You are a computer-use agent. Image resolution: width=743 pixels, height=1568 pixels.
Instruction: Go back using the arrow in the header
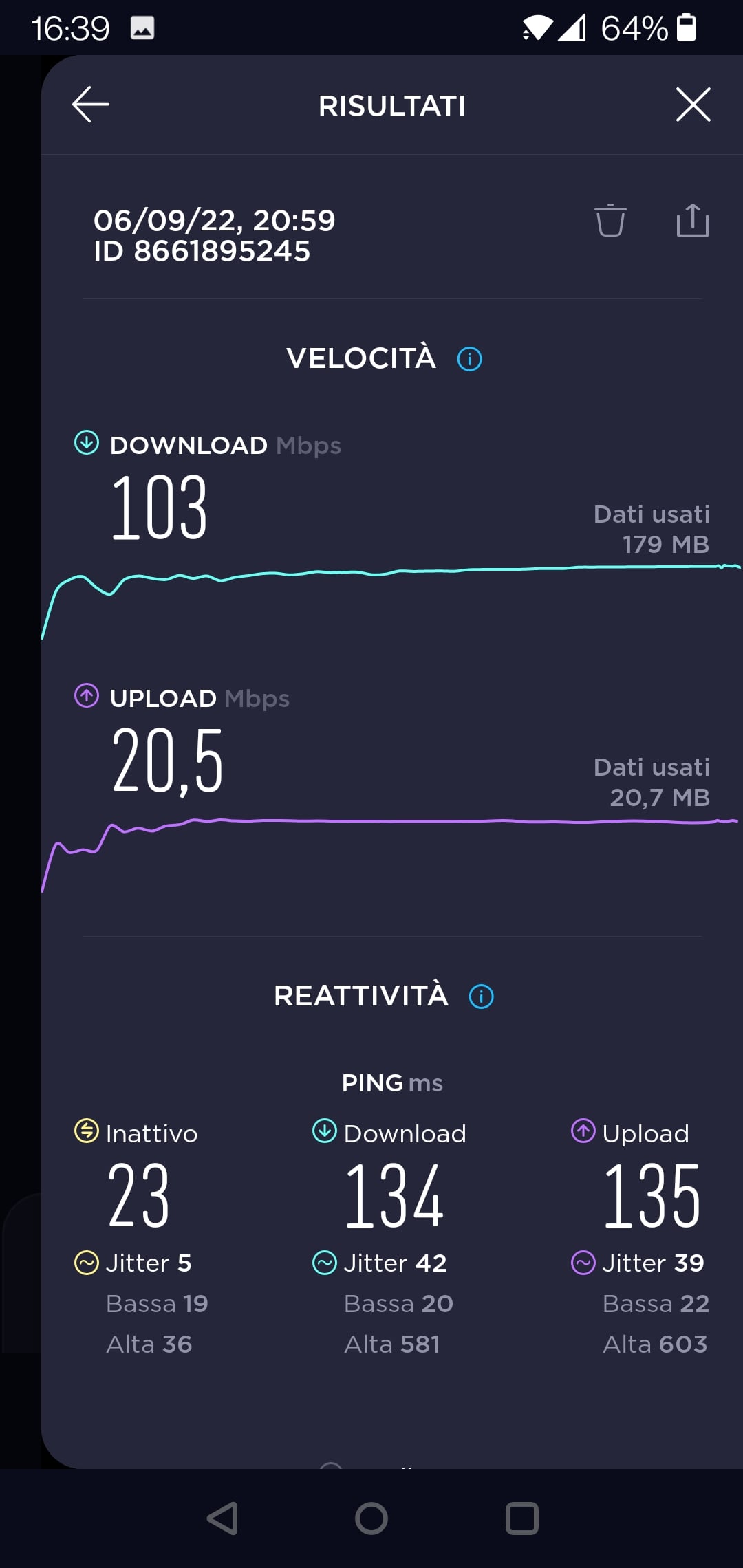point(91,105)
